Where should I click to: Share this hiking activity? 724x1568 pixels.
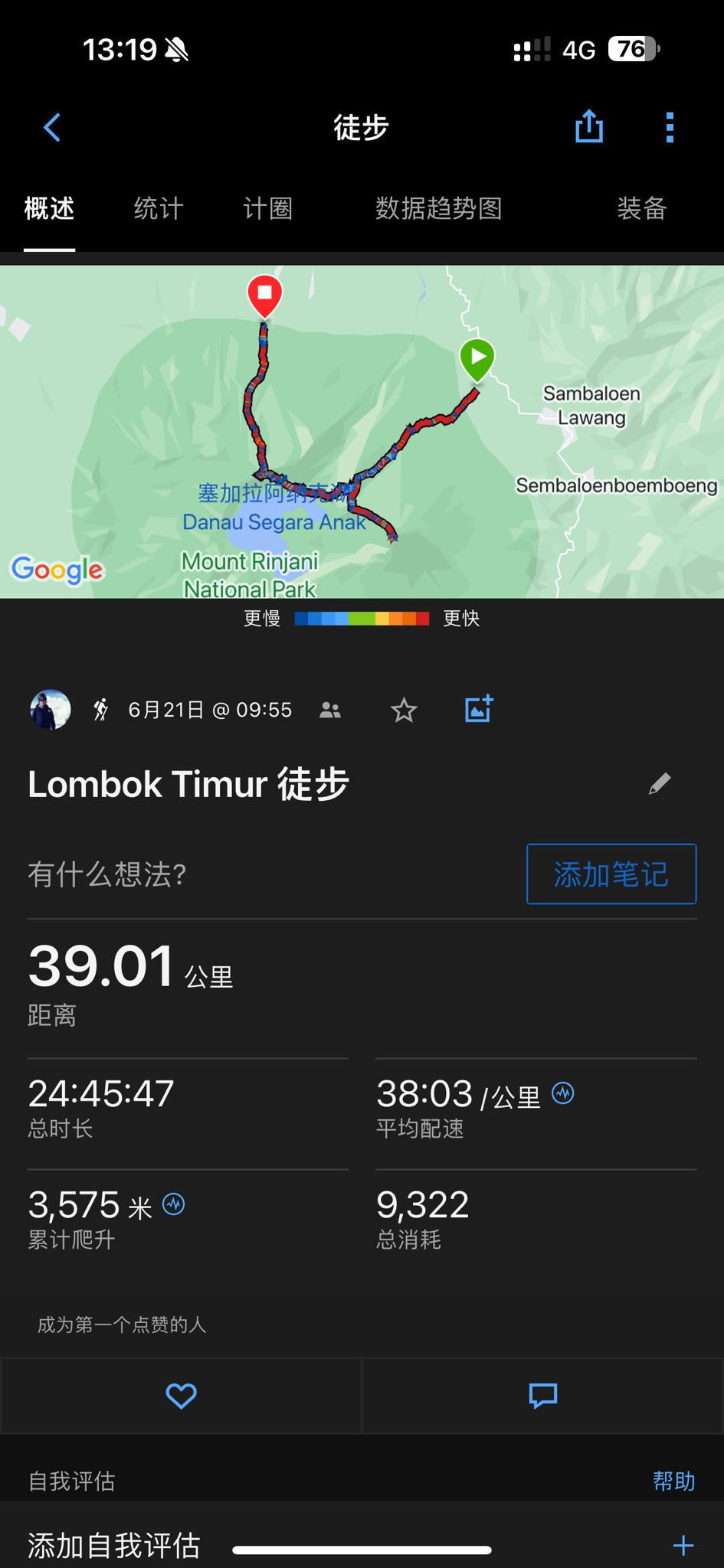tap(589, 127)
